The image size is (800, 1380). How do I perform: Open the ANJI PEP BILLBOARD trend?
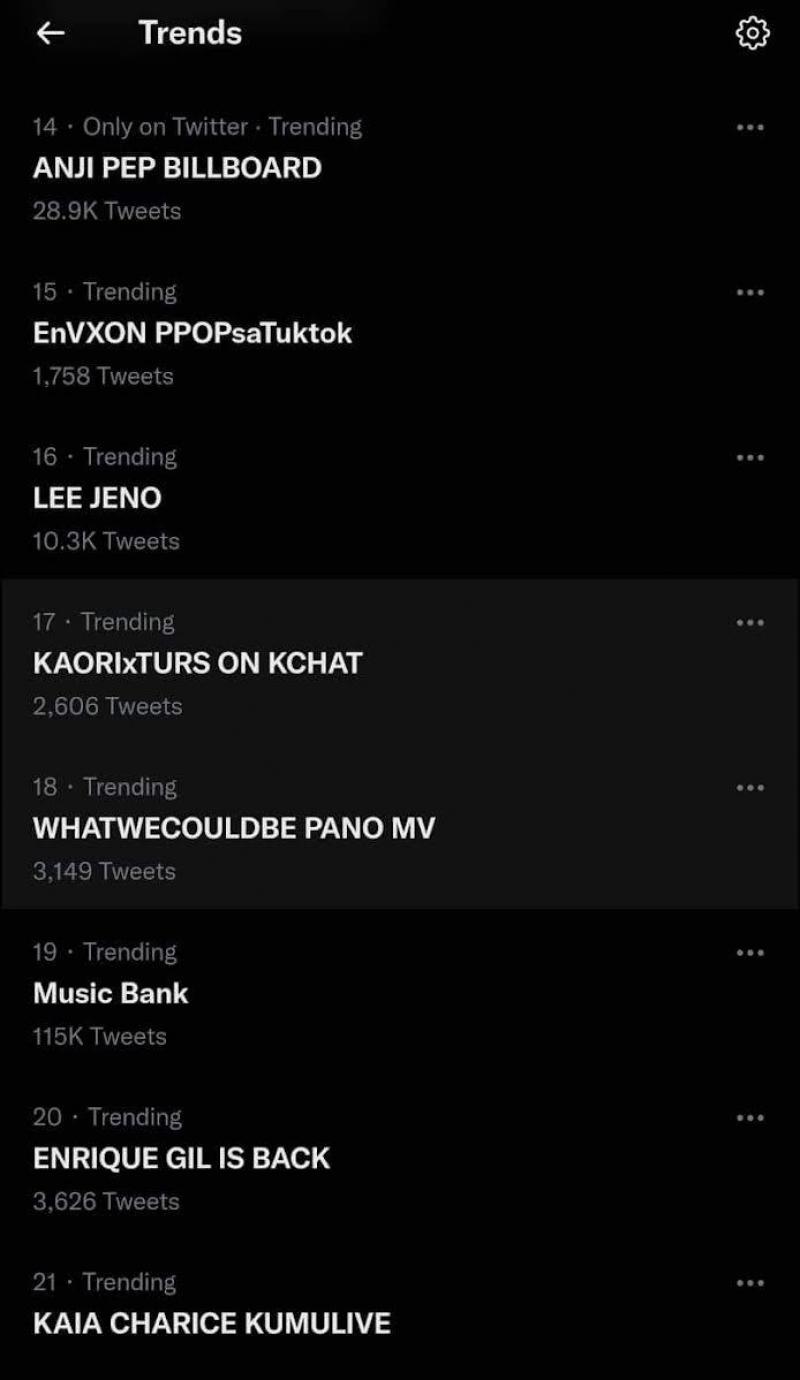tap(177, 167)
